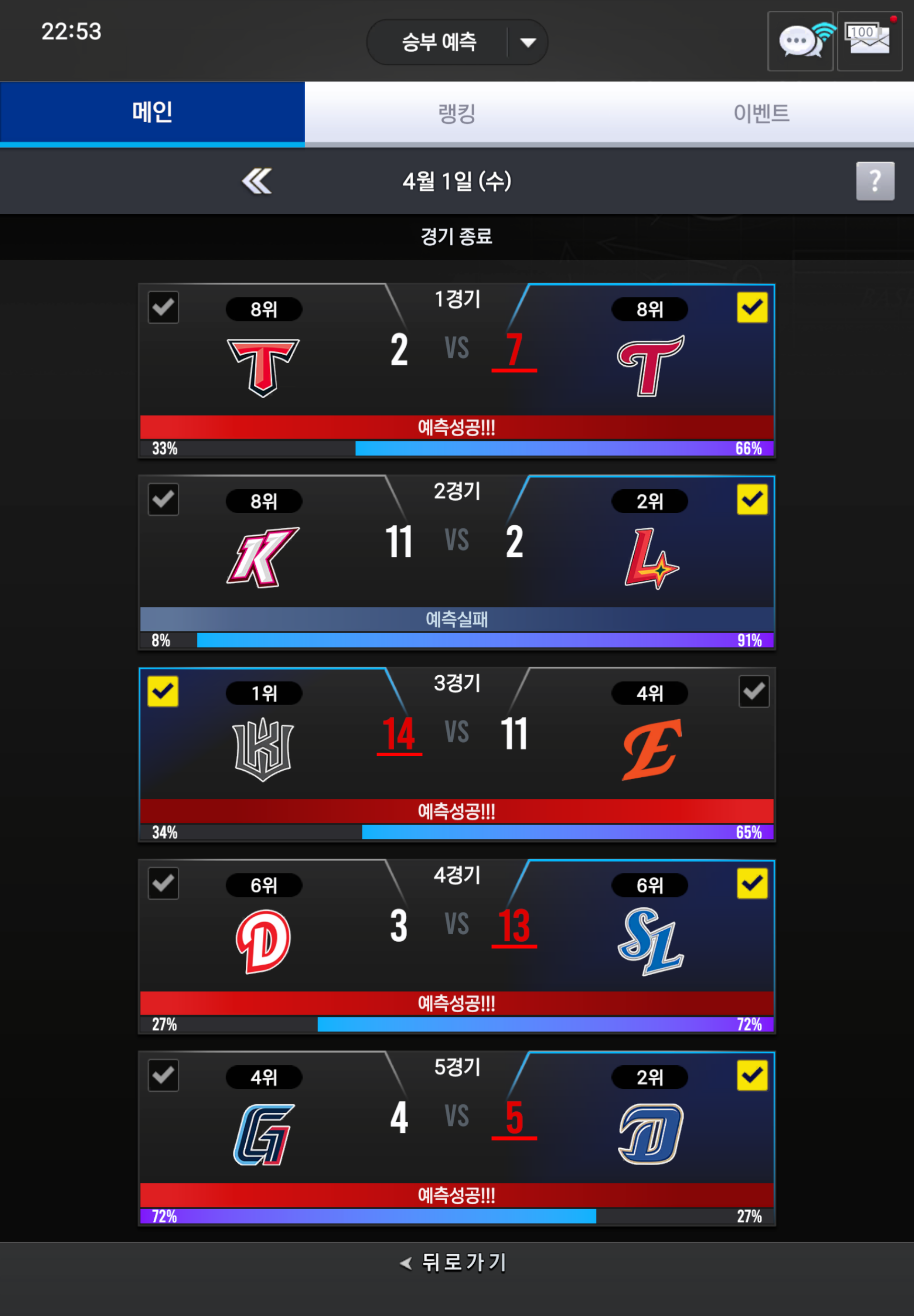914x1316 pixels.
Task: Check right team checkbox in 3경기
Action: [x=754, y=692]
